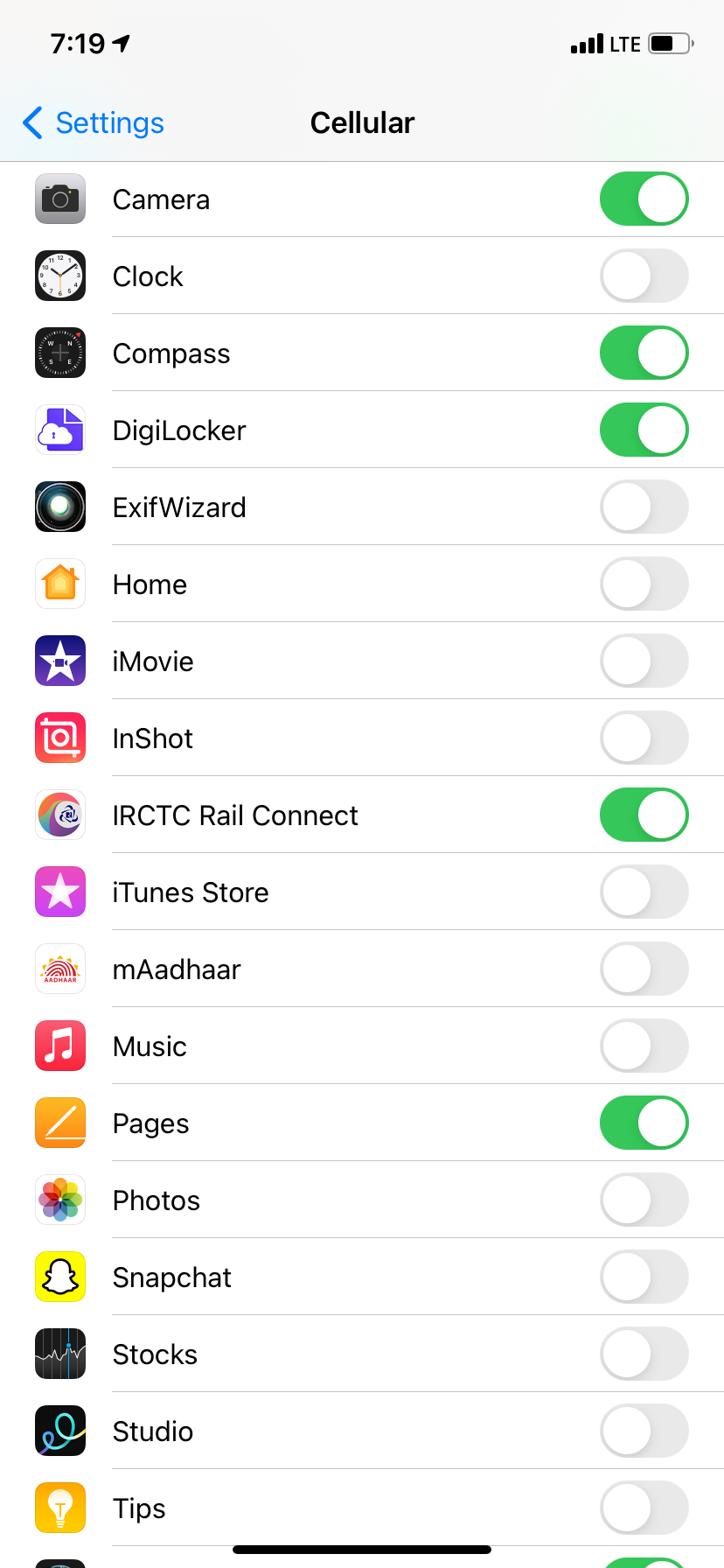The height and width of the screenshot is (1568, 724).
Task: Select the Compass app icon
Action: 59,353
